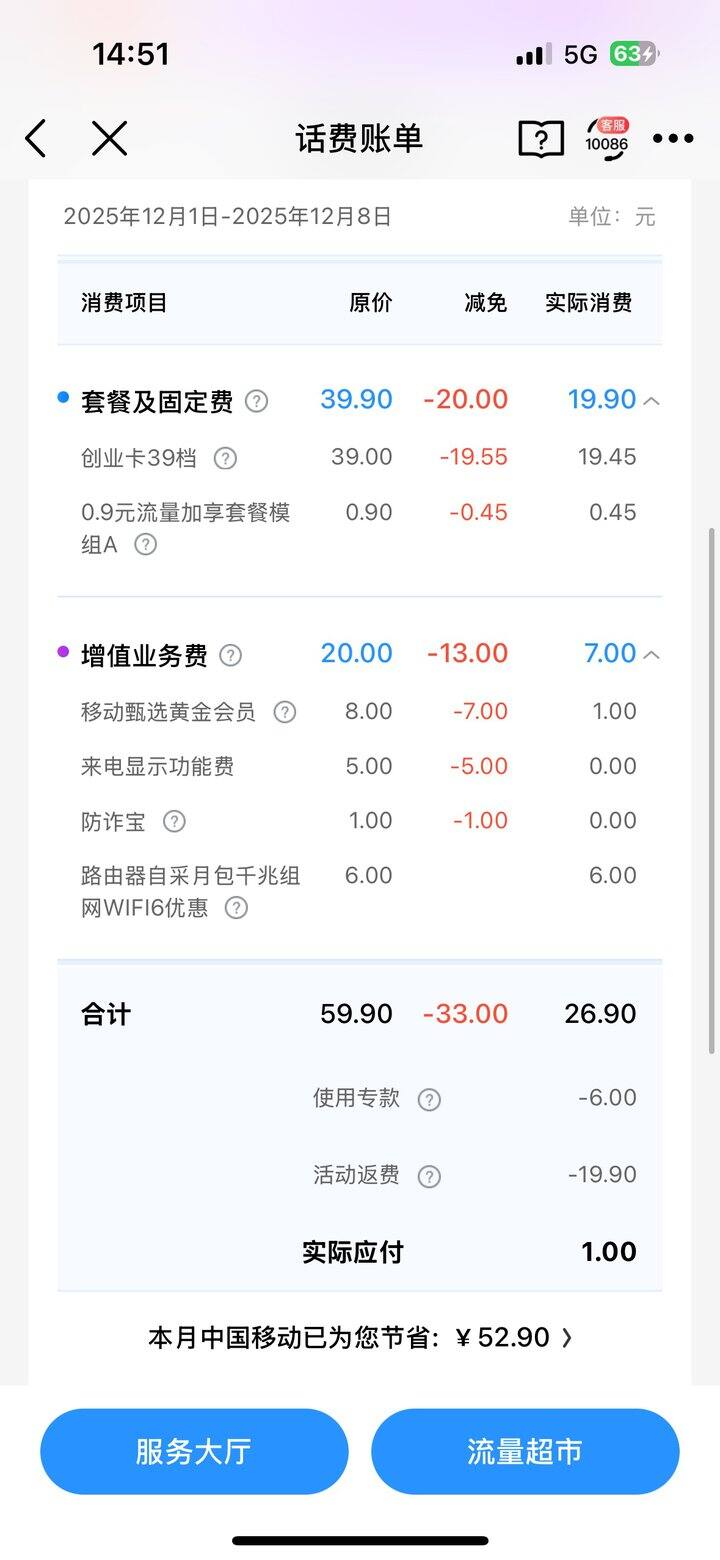Open the three-dot overflow menu
The image size is (720, 1560).
coord(673,138)
